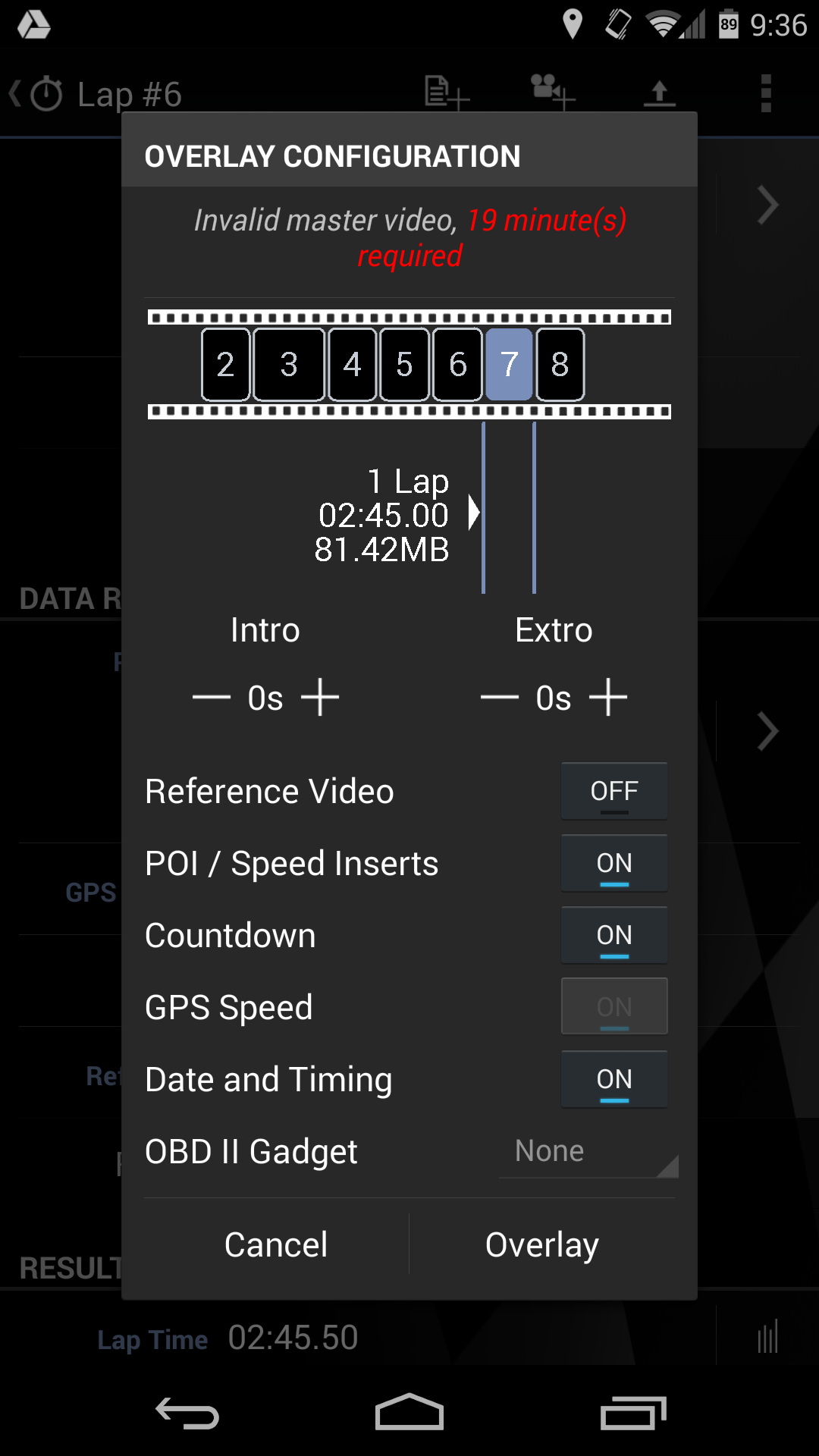Turn off the Countdown overlay
Viewport: 819px width, 1456px height.
pos(613,934)
